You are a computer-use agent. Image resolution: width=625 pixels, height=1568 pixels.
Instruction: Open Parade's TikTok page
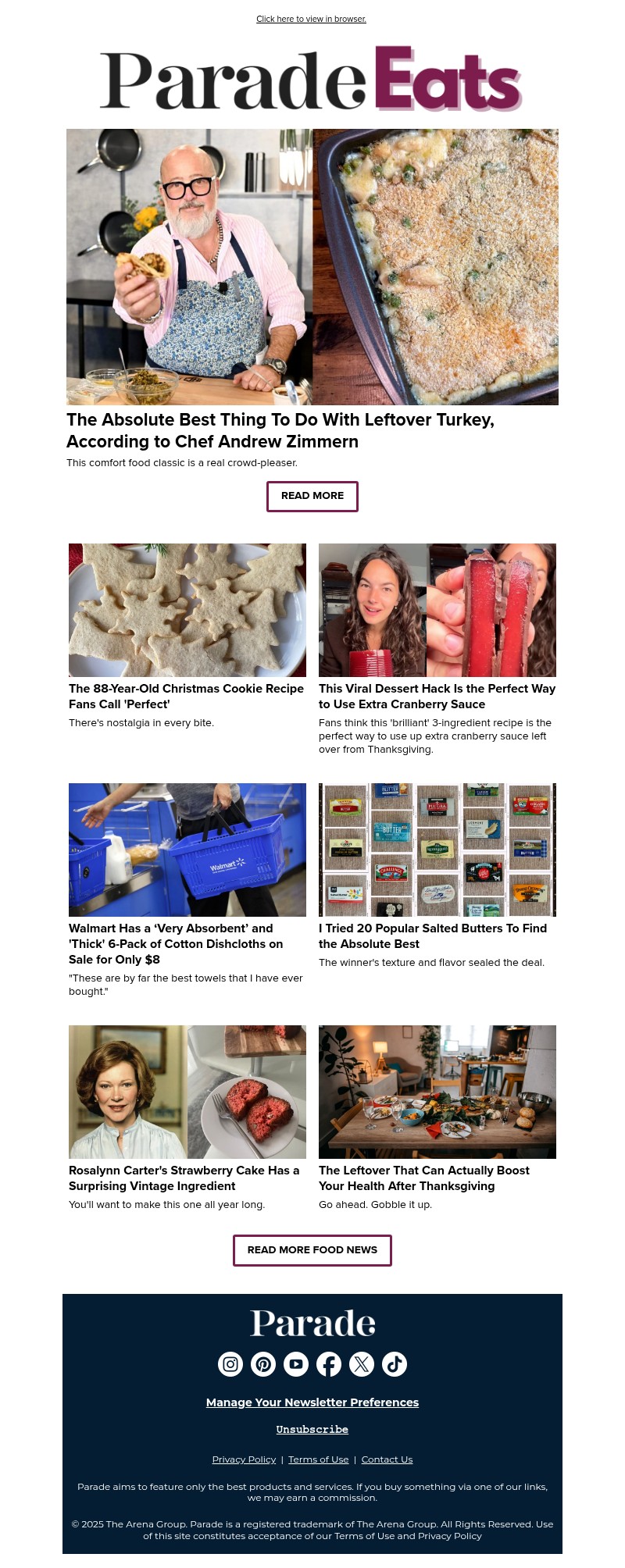395,1364
